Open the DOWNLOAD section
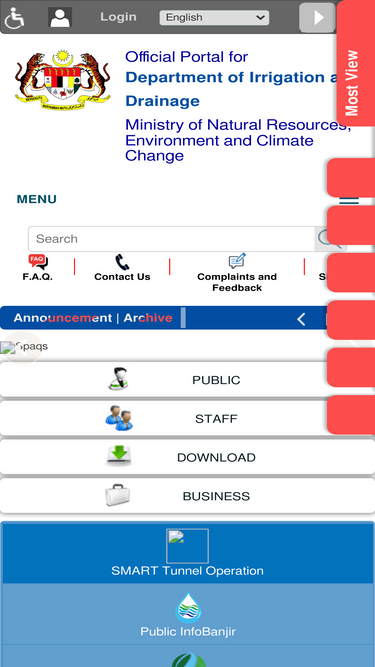This screenshot has height=667, width=375. pos(187,457)
